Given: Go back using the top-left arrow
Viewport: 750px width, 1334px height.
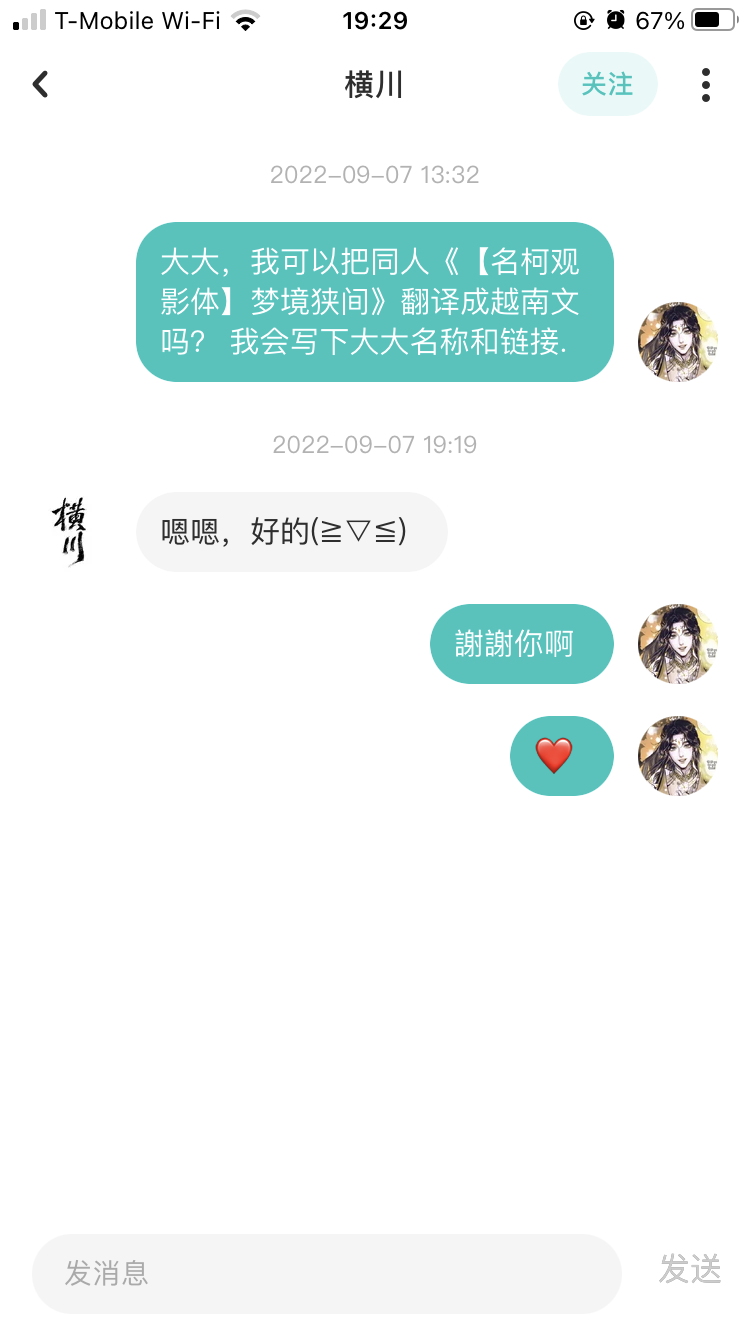Looking at the screenshot, I should tap(40, 85).
